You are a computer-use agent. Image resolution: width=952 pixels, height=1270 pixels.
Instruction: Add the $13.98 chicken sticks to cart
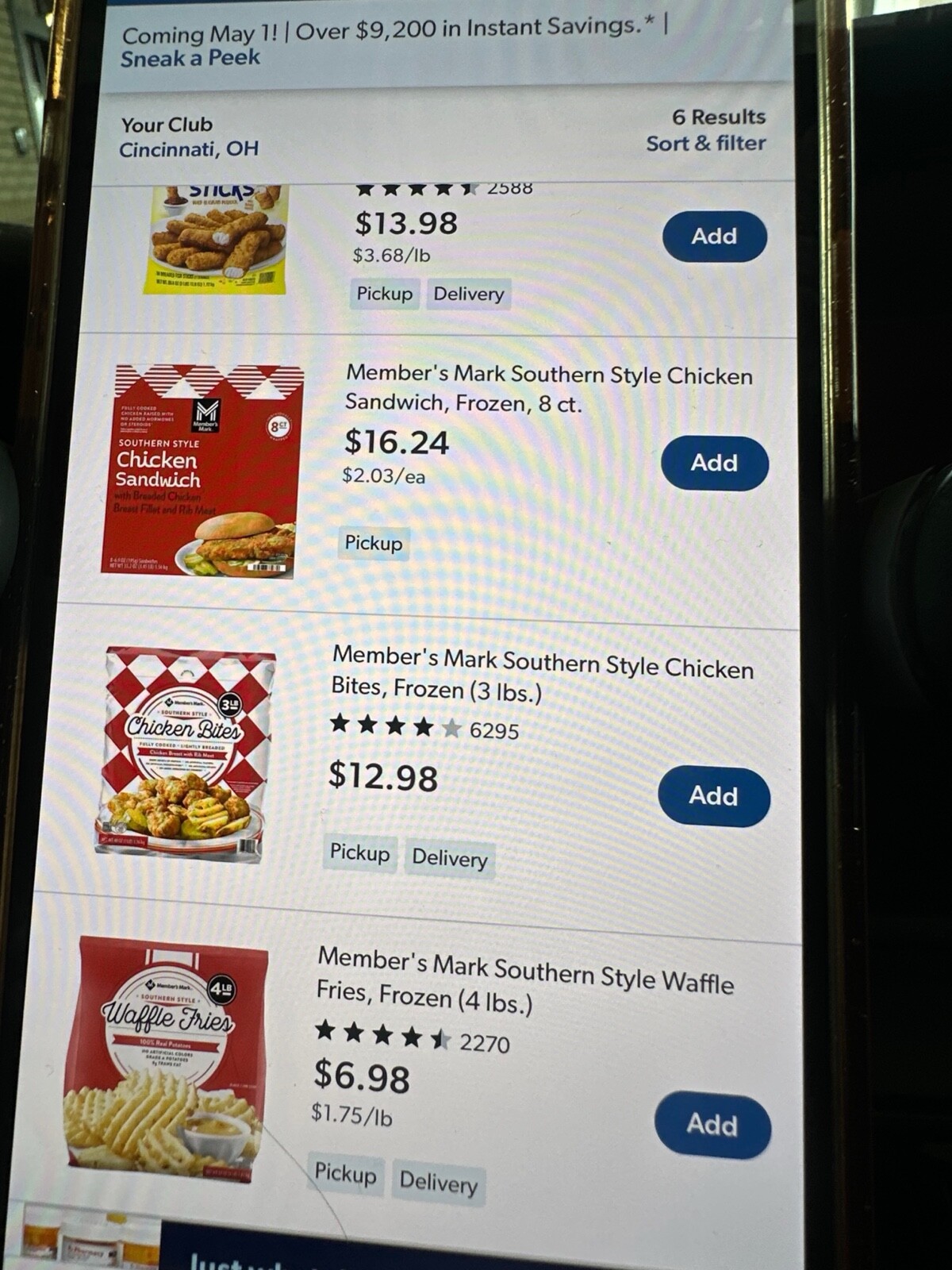point(714,237)
